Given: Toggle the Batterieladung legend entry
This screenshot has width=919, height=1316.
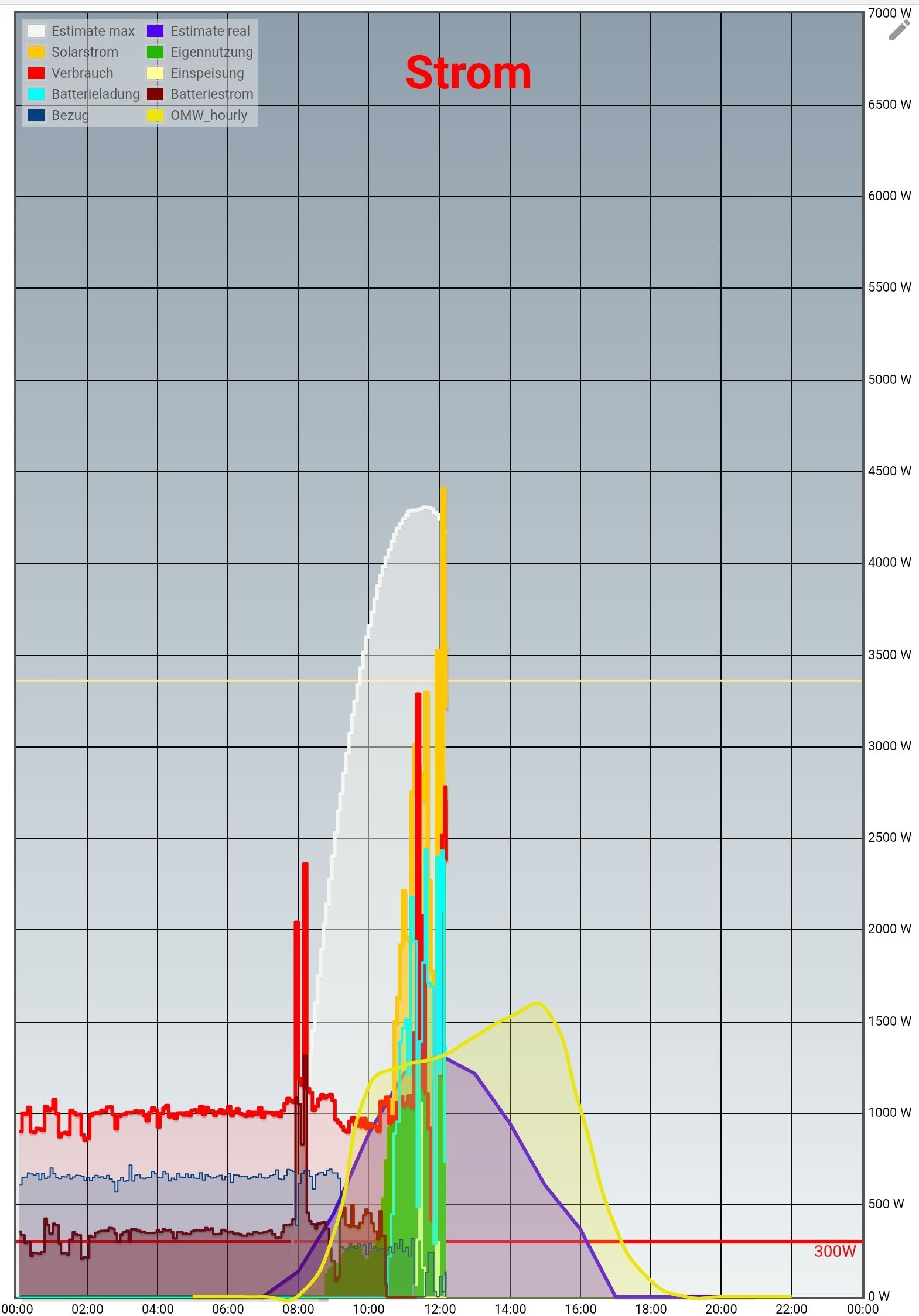Looking at the screenshot, I should [84, 94].
